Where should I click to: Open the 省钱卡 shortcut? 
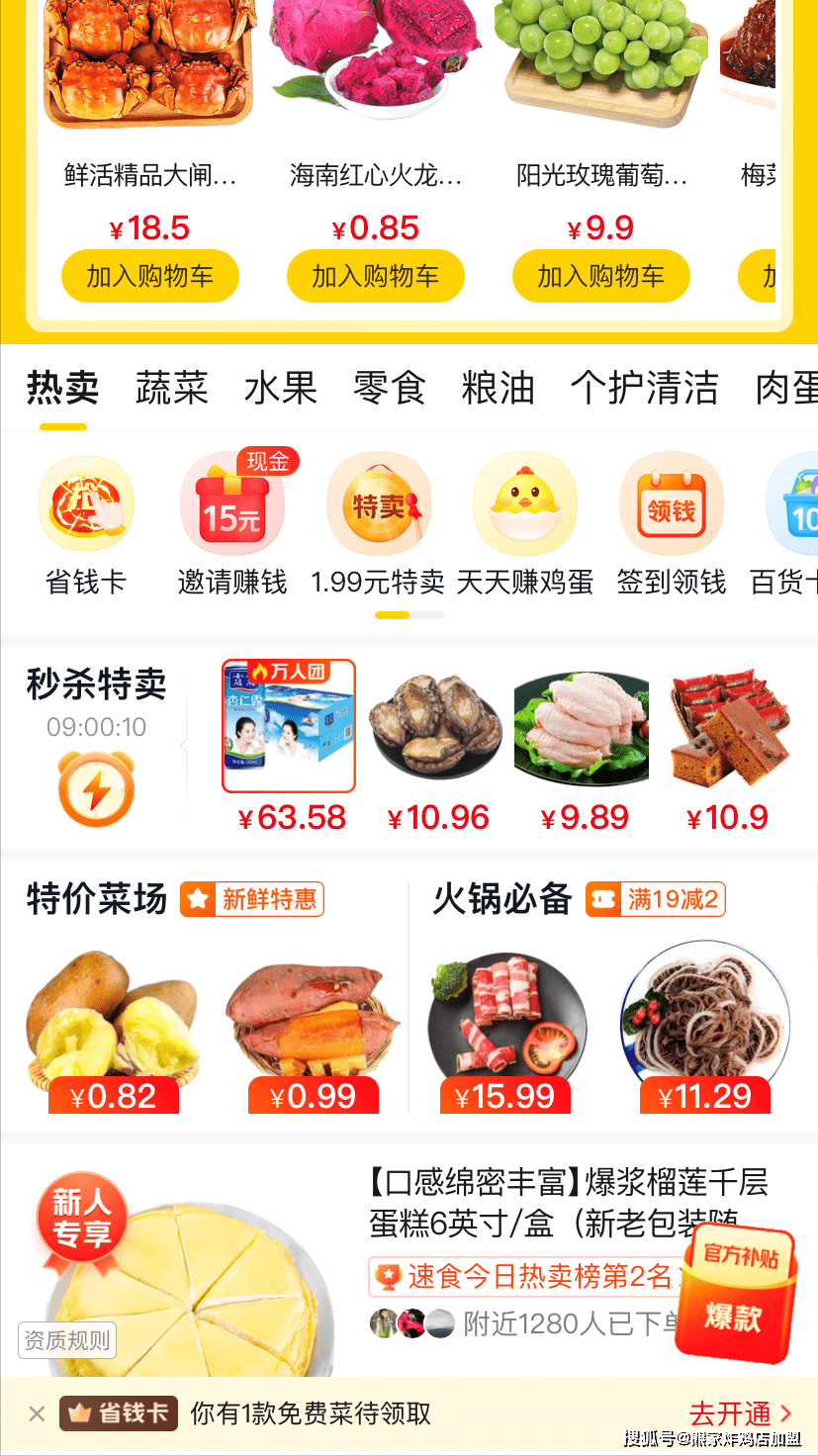(86, 526)
